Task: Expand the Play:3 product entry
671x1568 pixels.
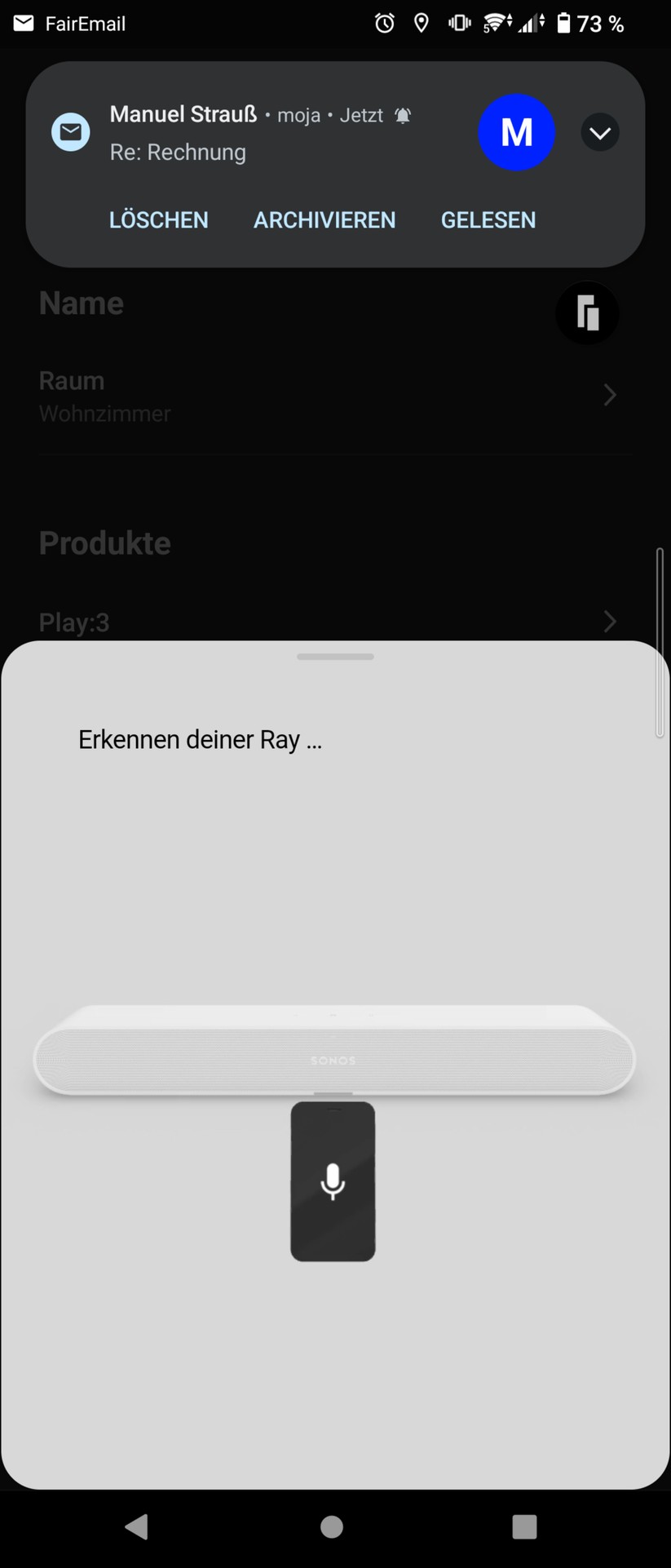Action: click(x=610, y=621)
